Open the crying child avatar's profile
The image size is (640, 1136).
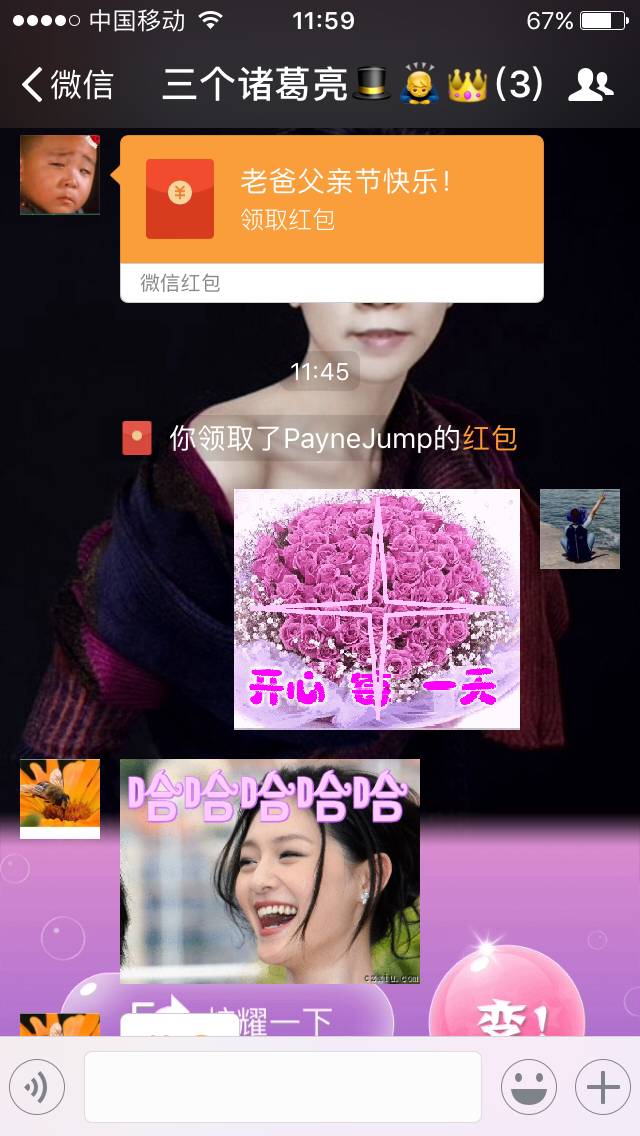(x=60, y=175)
